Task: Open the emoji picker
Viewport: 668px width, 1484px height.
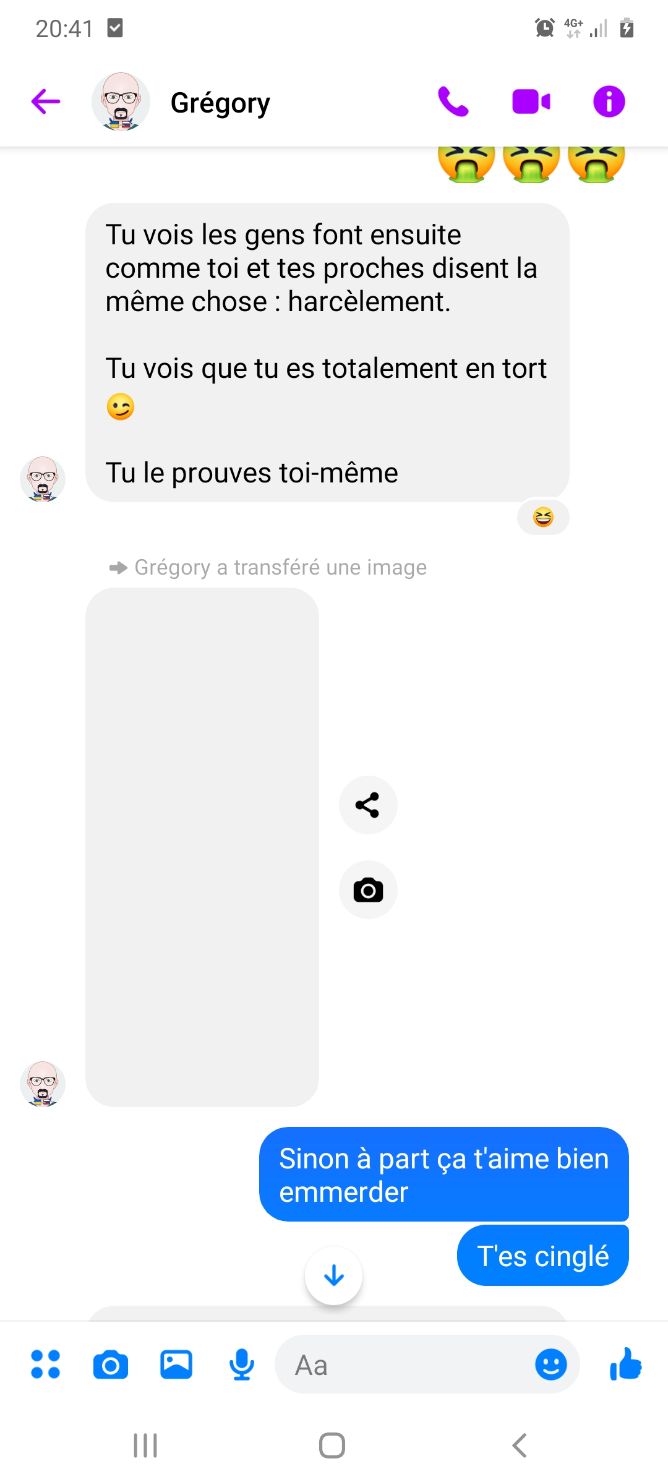Action: [x=551, y=1364]
